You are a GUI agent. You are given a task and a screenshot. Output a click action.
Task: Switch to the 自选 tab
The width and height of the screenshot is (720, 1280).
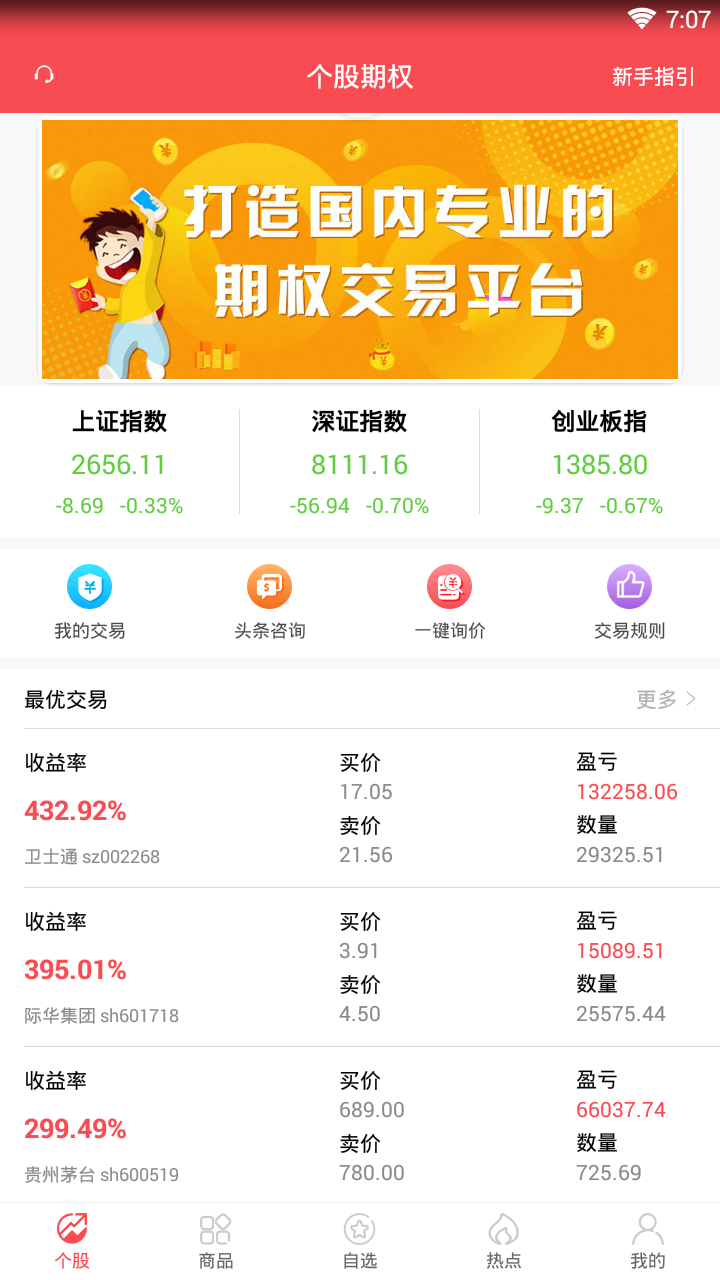pyautogui.click(x=360, y=1241)
